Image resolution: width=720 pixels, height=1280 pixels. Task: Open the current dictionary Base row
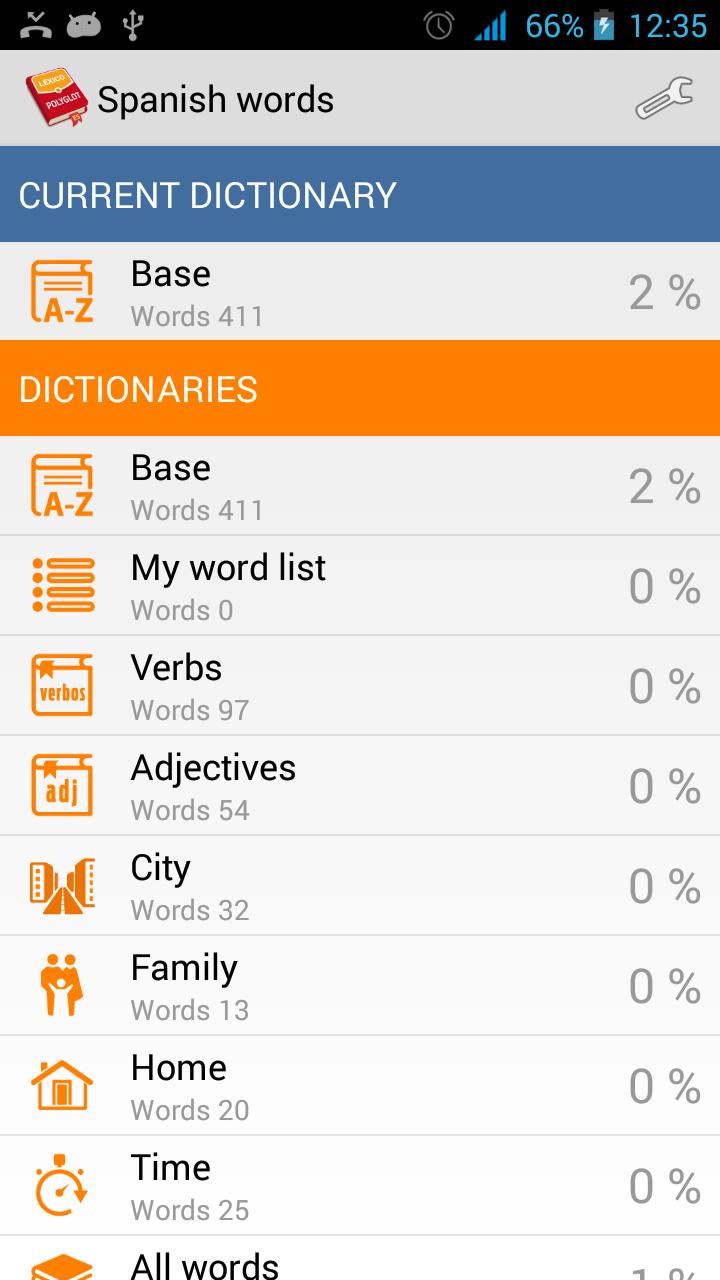pyautogui.click(x=360, y=291)
